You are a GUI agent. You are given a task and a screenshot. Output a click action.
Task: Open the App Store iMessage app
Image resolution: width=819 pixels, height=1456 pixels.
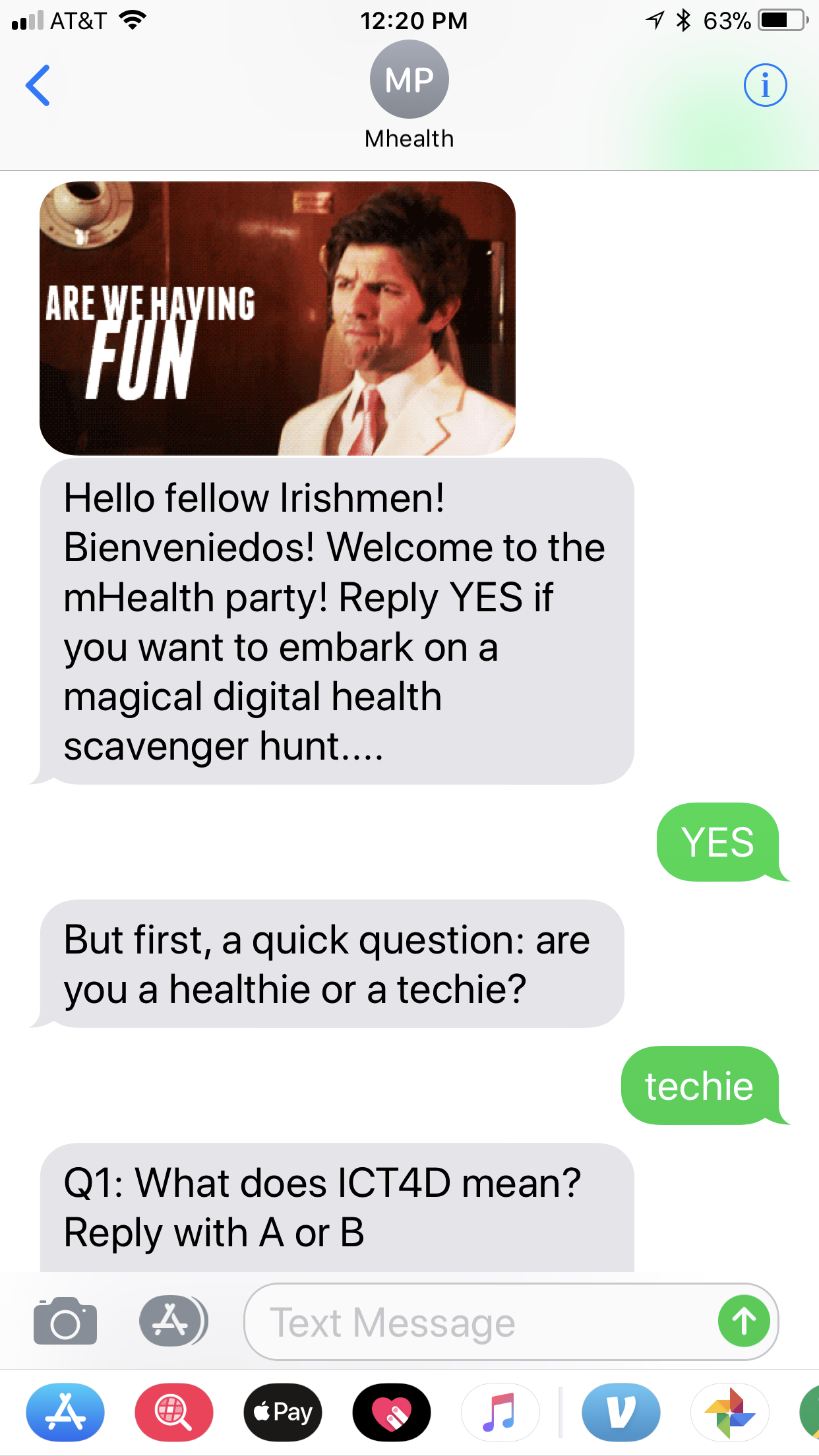point(65,1412)
